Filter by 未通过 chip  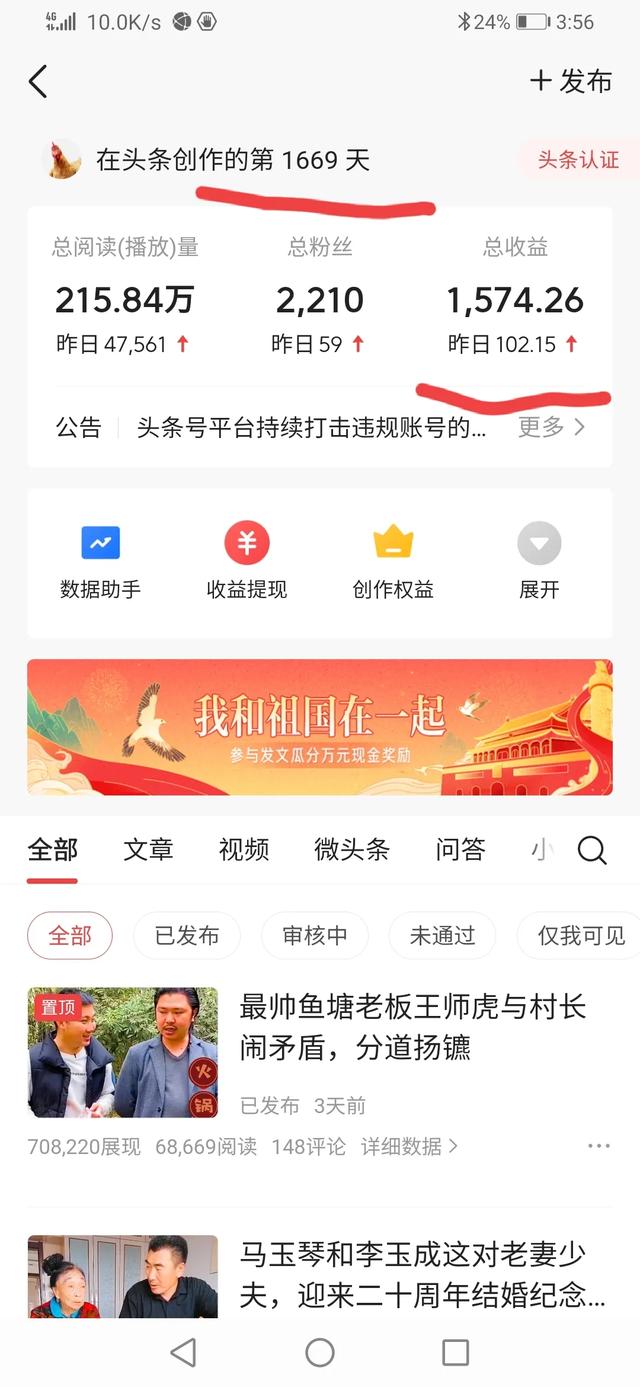click(x=442, y=936)
